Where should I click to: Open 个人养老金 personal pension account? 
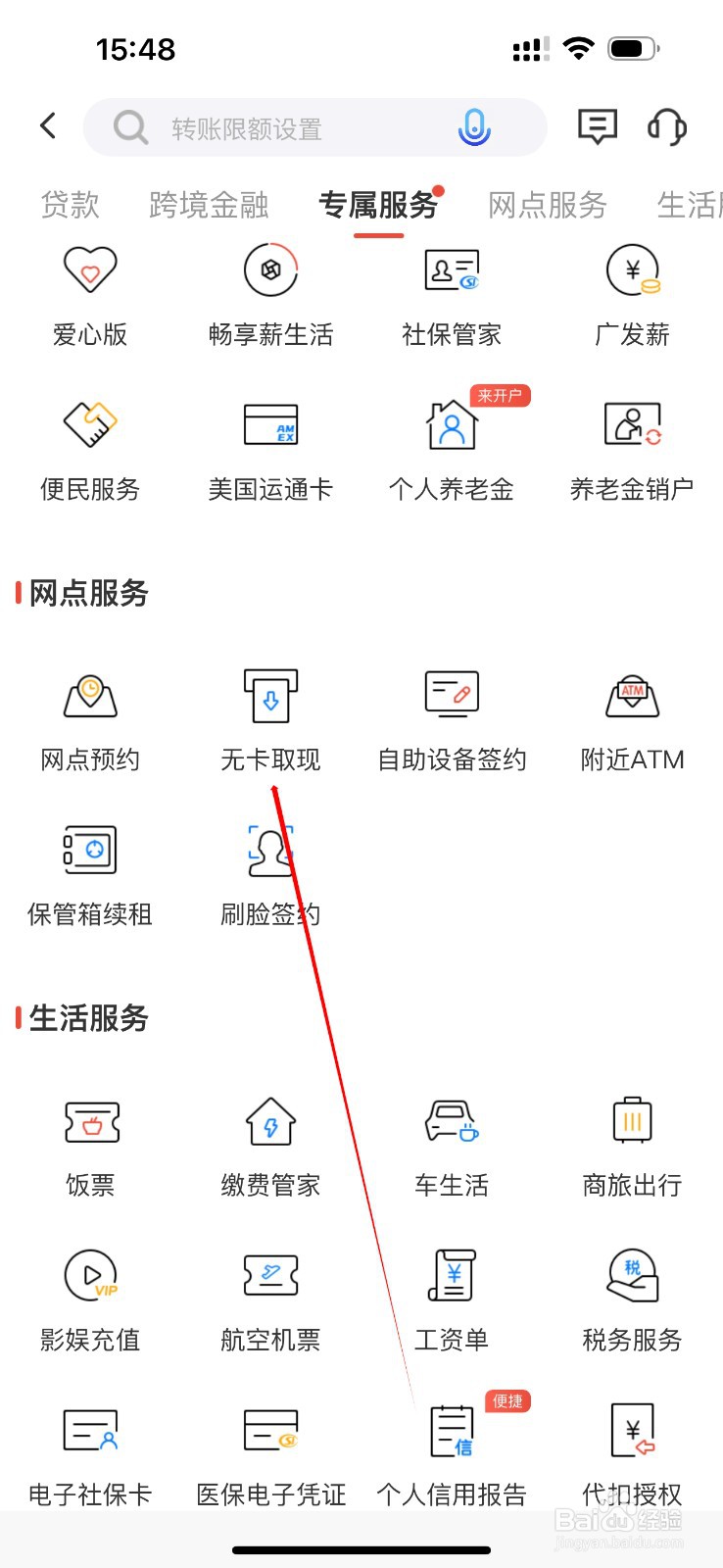coord(451,449)
